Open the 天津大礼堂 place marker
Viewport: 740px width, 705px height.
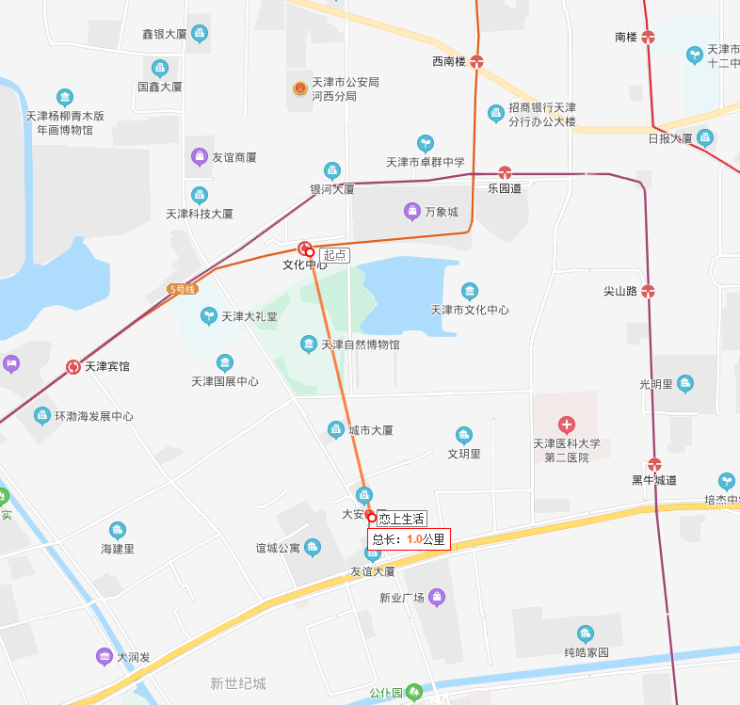pos(209,316)
